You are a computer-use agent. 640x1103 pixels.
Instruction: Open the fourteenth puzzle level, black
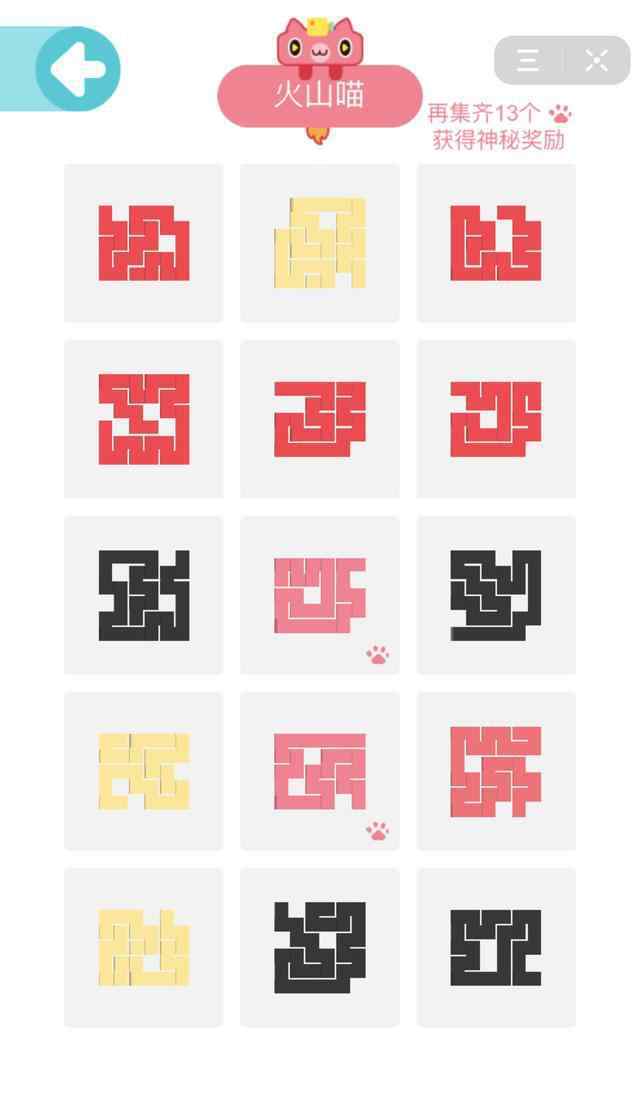click(x=320, y=948)
